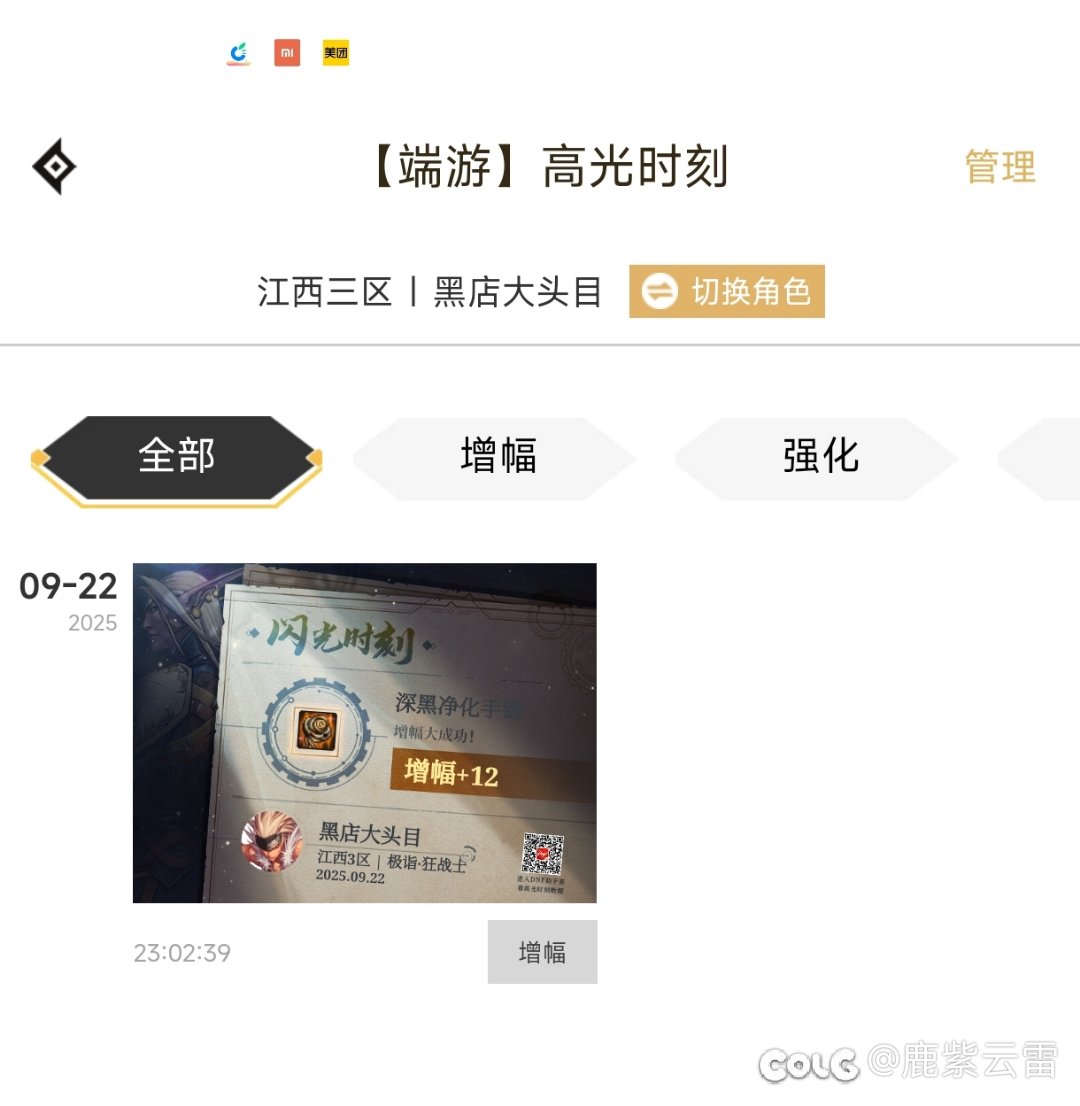Switch to the 增幅 tab
The height and width of the screenshot is (1106, 1080).
(x=498, y=457)
